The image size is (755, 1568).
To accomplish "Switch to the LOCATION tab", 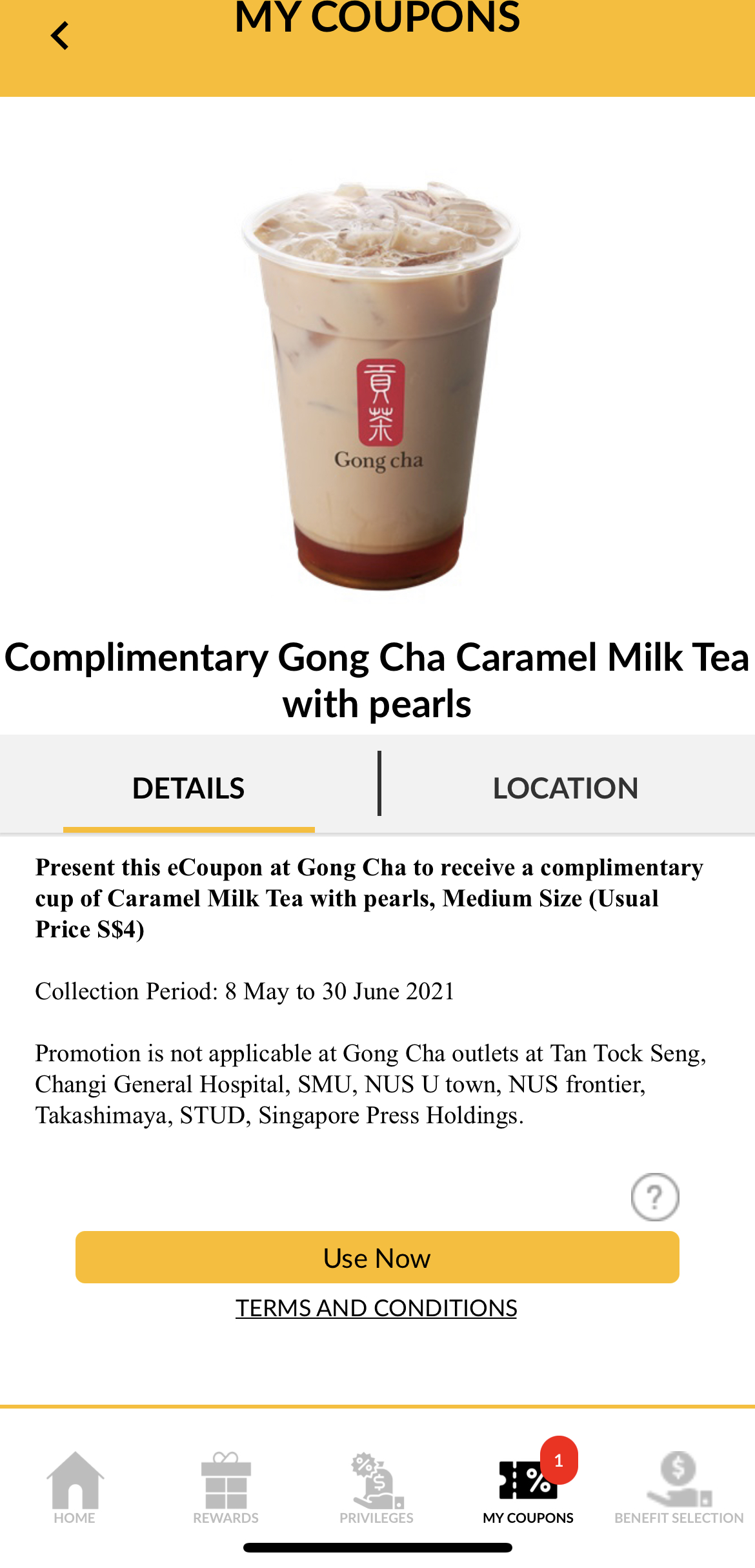I will tap(566, 788).
